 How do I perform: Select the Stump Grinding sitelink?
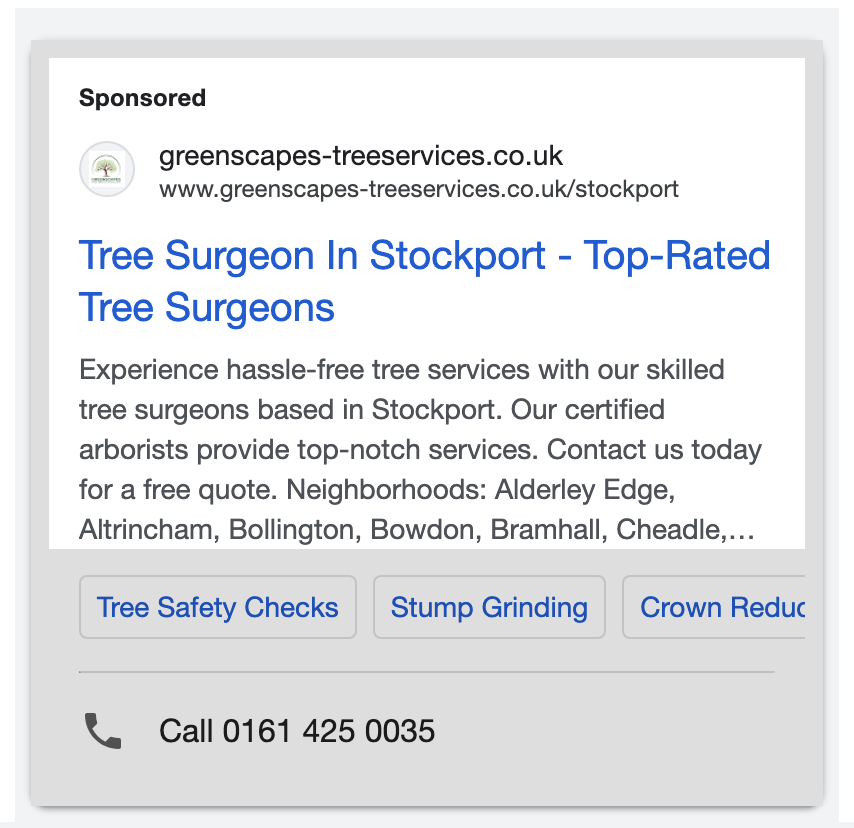tap(489, 607)
